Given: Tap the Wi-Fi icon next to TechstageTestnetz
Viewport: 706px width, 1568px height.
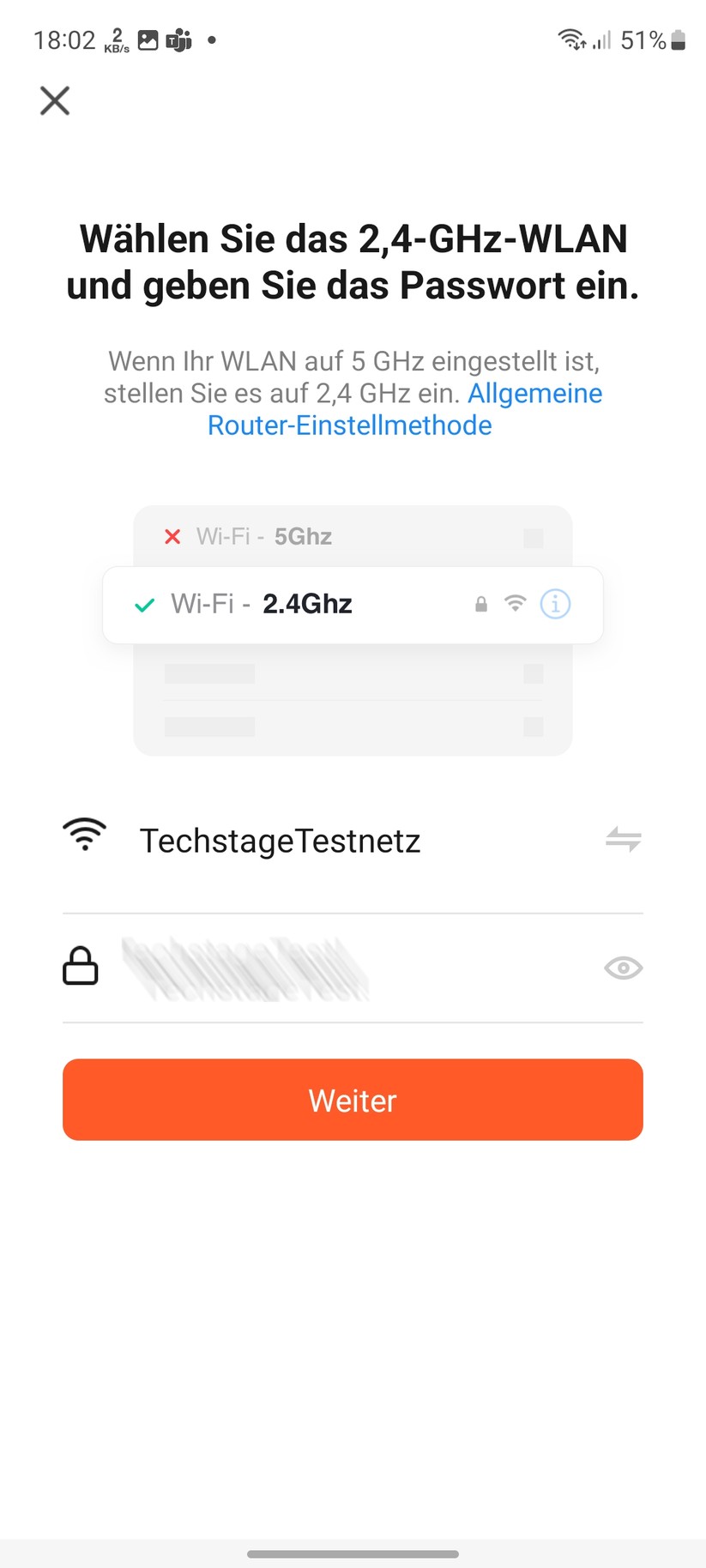Looking at the screenshot, I should pos(85,834).
